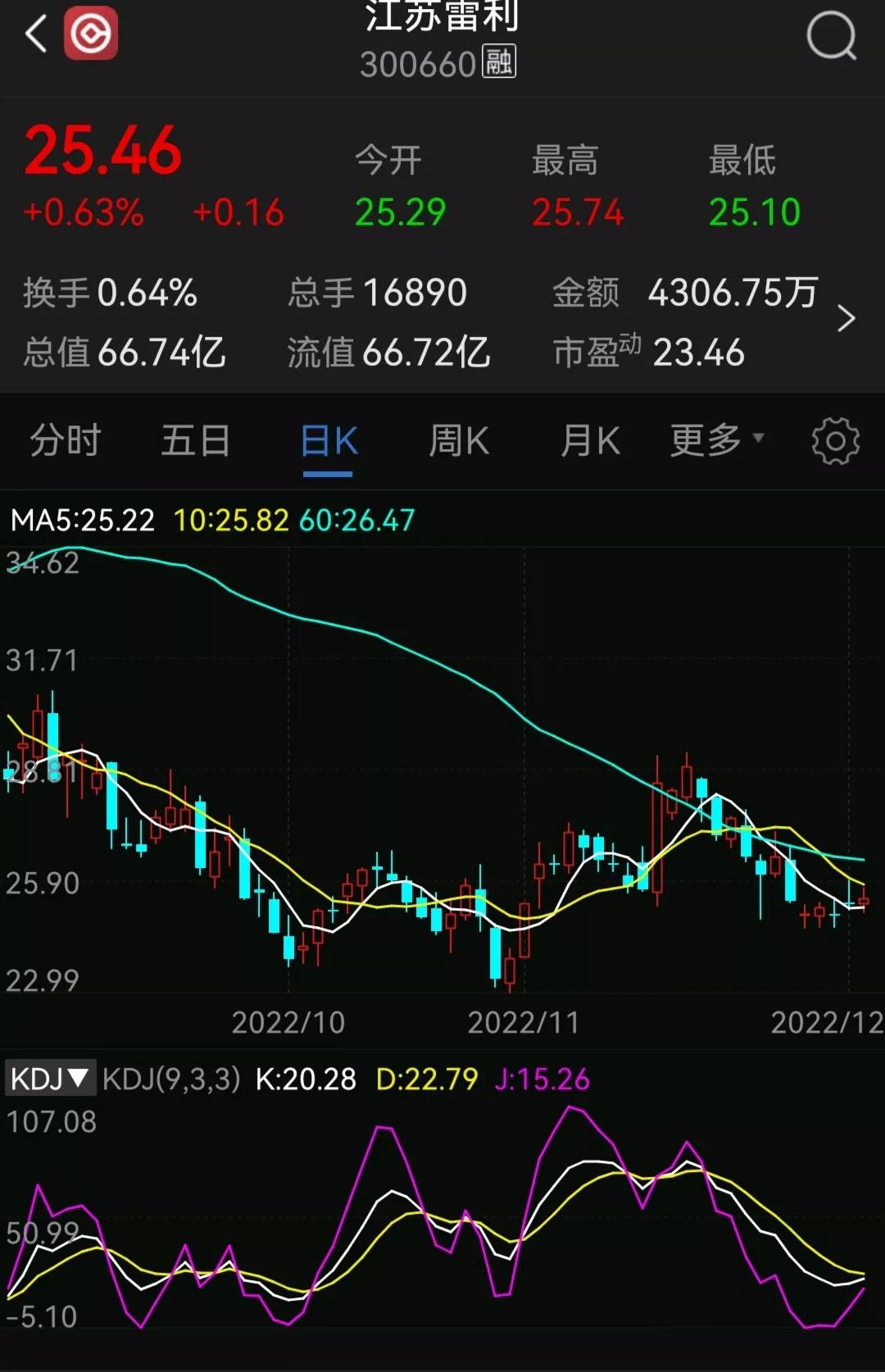885x1372 pixels.
Task: Tap the arrow beside 金额 to expand details
Action: click(847, 318)
